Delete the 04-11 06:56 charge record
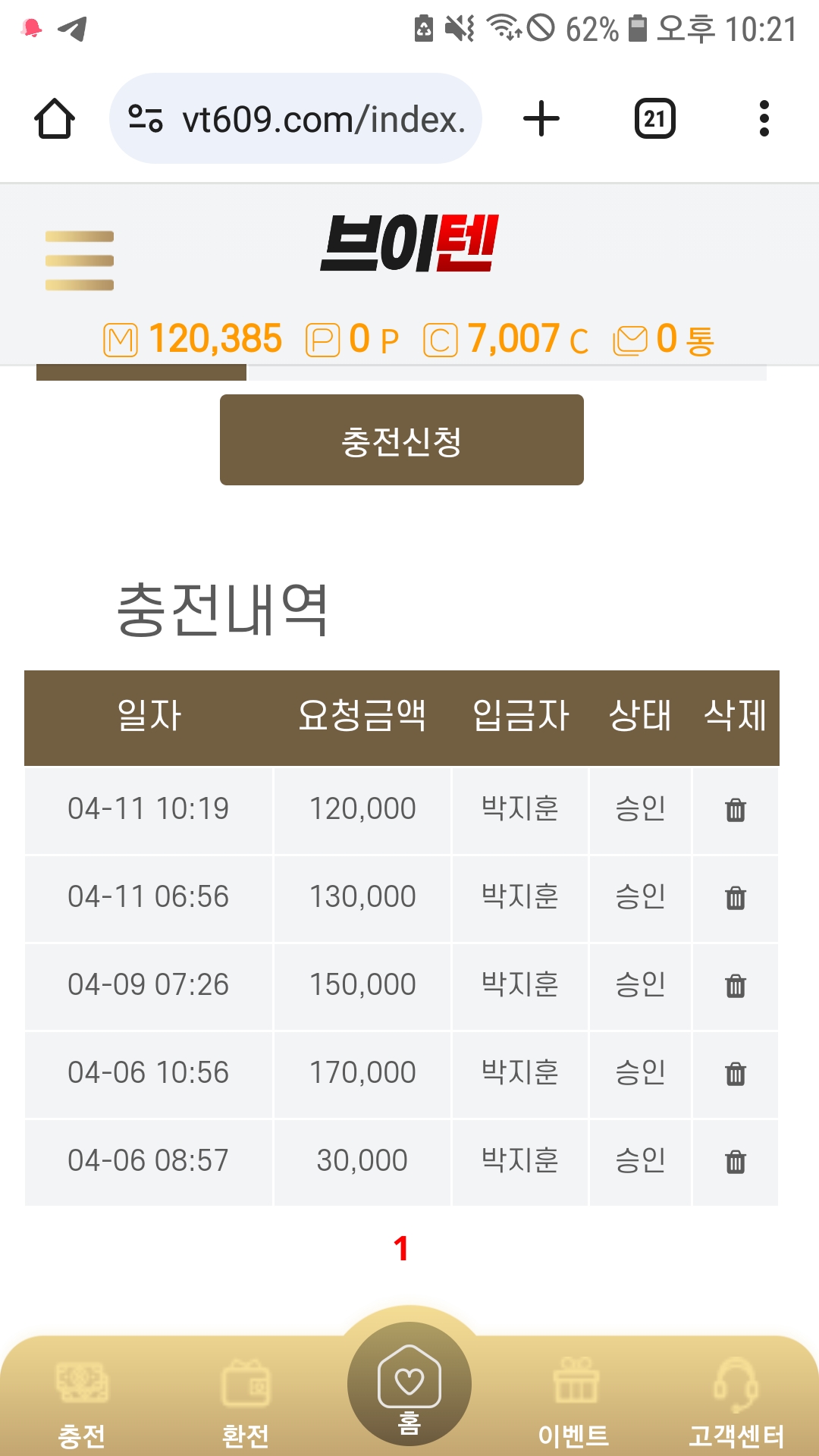Image resolution: width=819 pixels, height=1456 pixels. (x=736, y=898)
